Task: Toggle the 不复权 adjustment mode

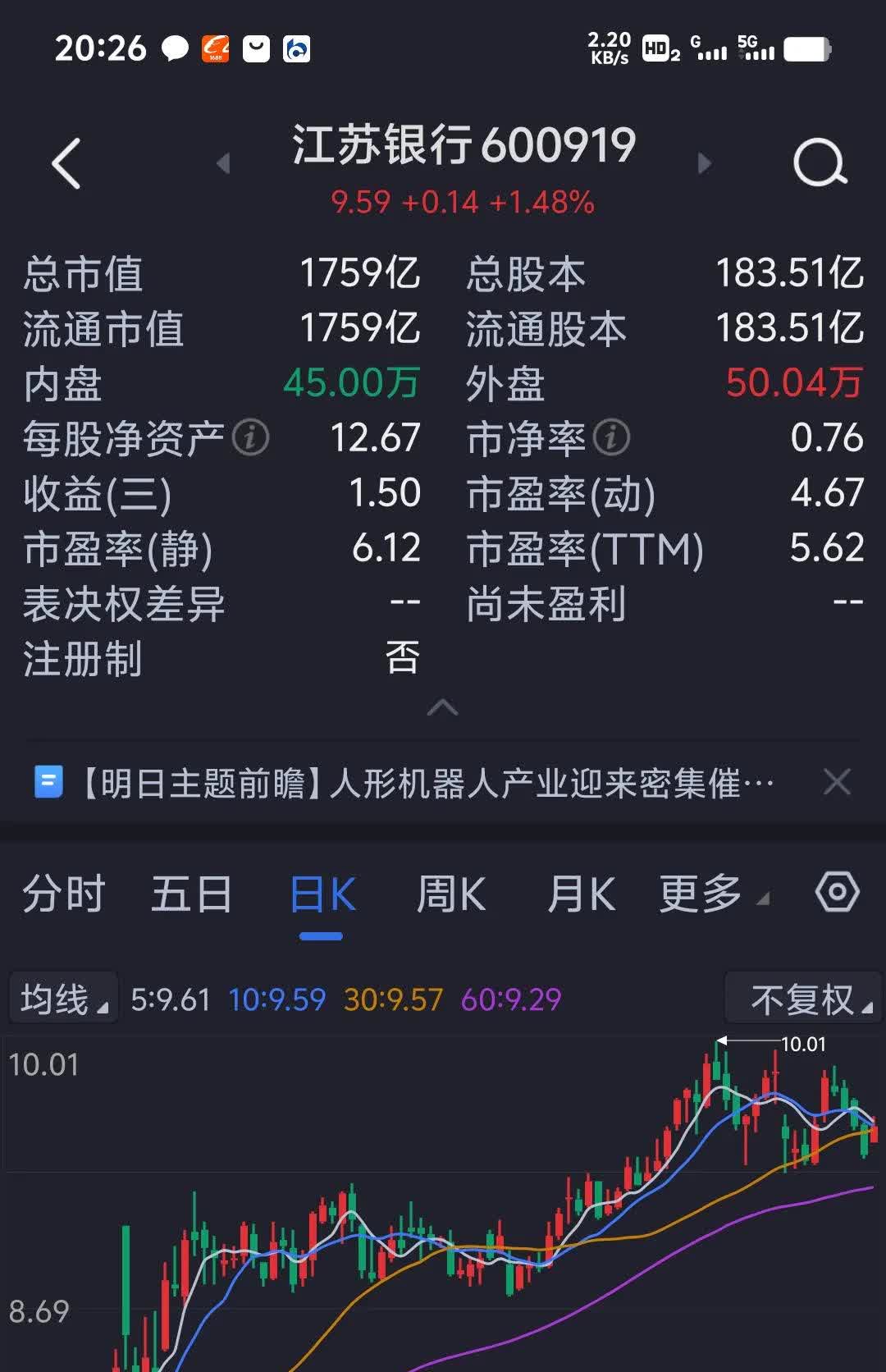Action: 800,998
